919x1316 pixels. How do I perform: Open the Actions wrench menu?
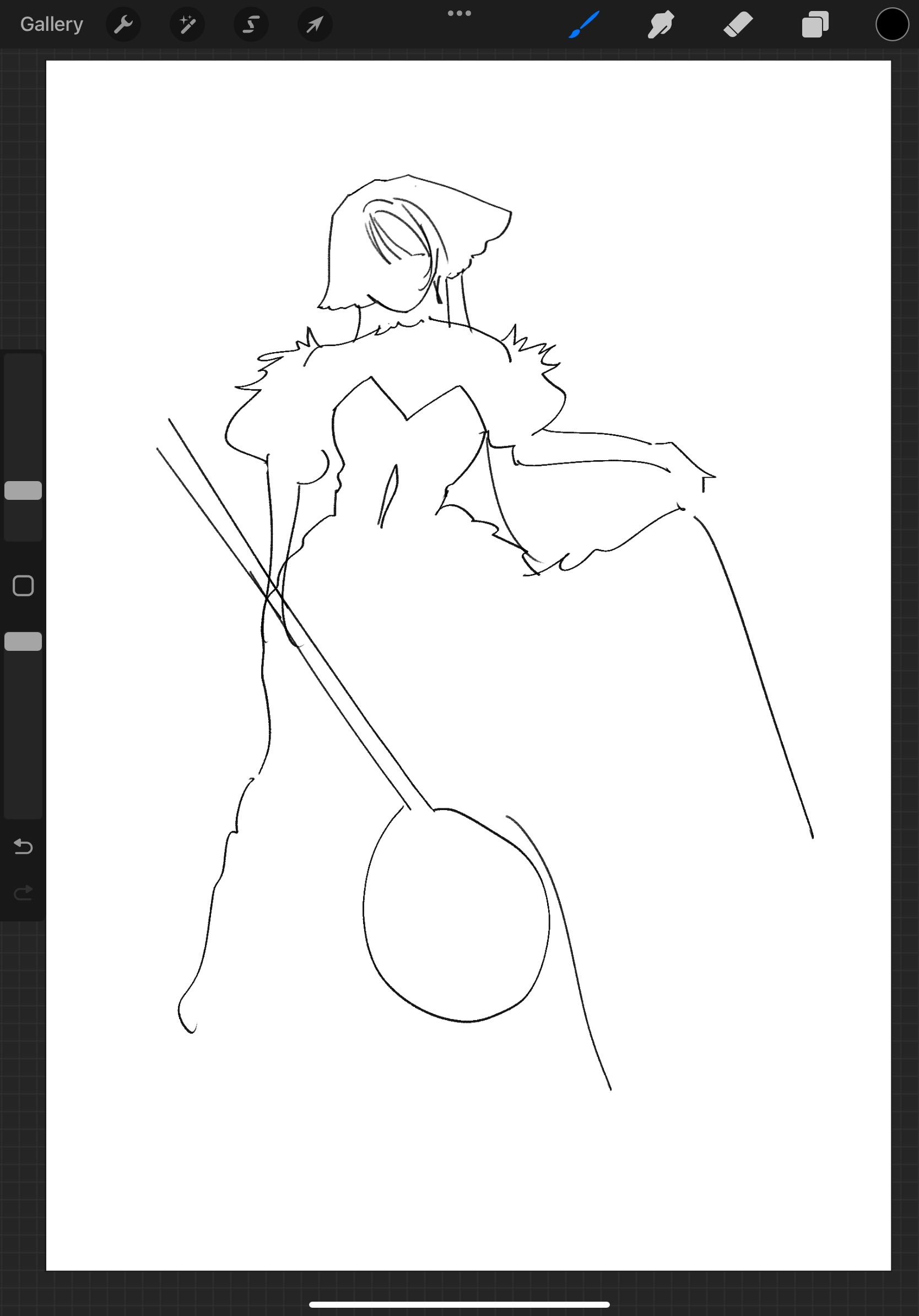123,25
